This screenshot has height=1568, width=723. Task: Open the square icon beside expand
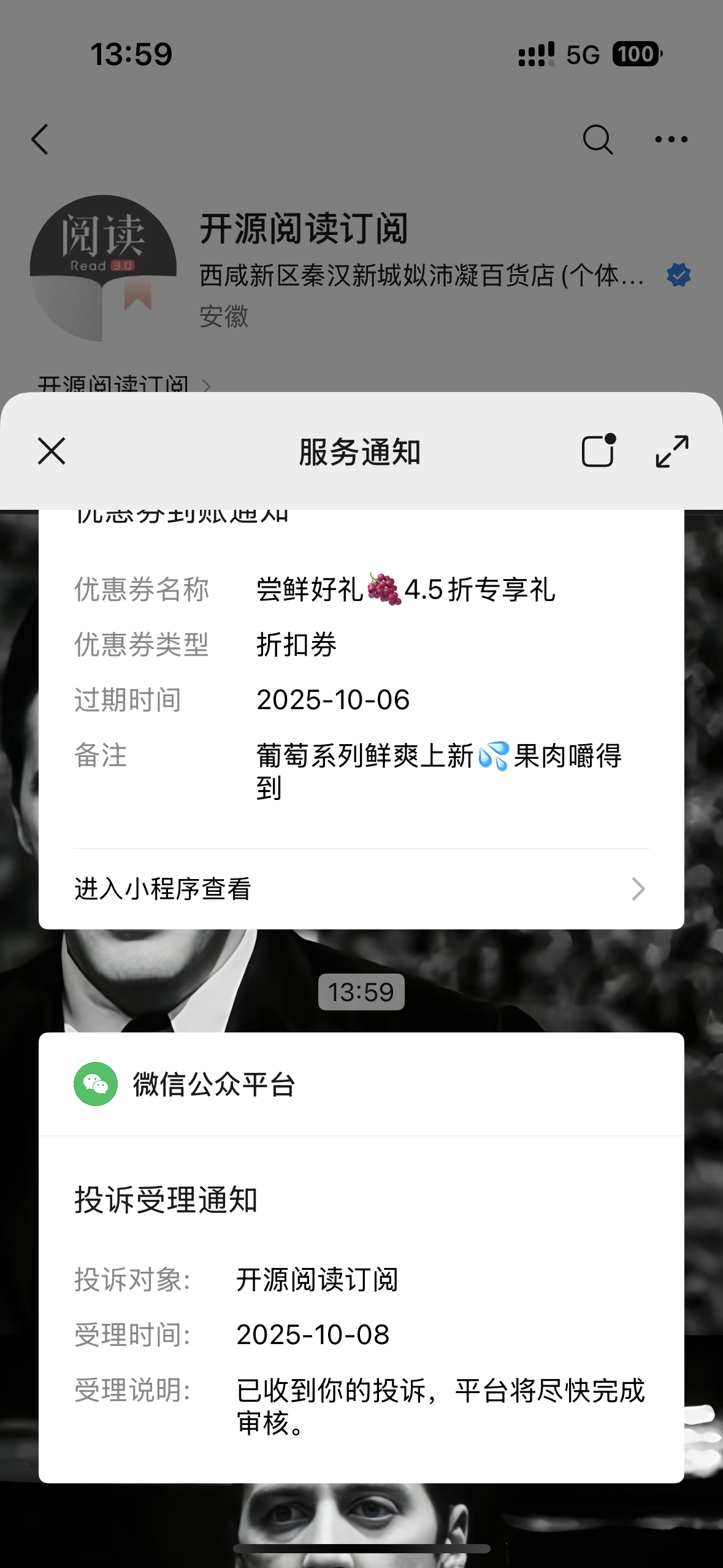coord(598,452)
